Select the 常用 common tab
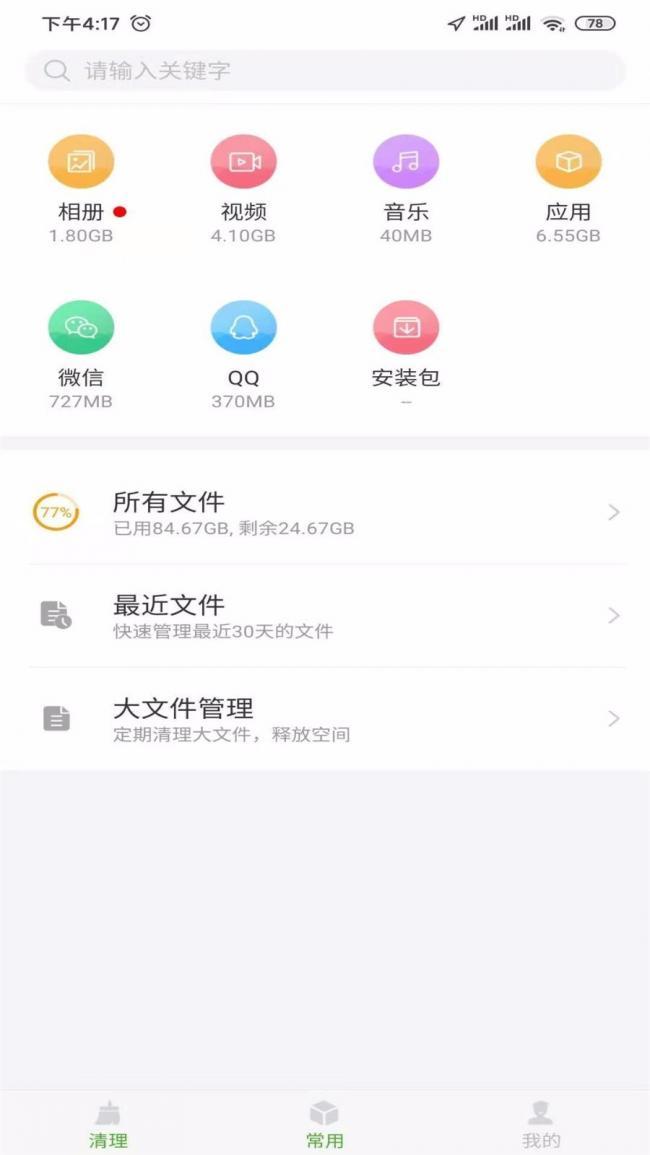Image resolution: width=650 pixels, height=1155 pixels. point(324,1124)
